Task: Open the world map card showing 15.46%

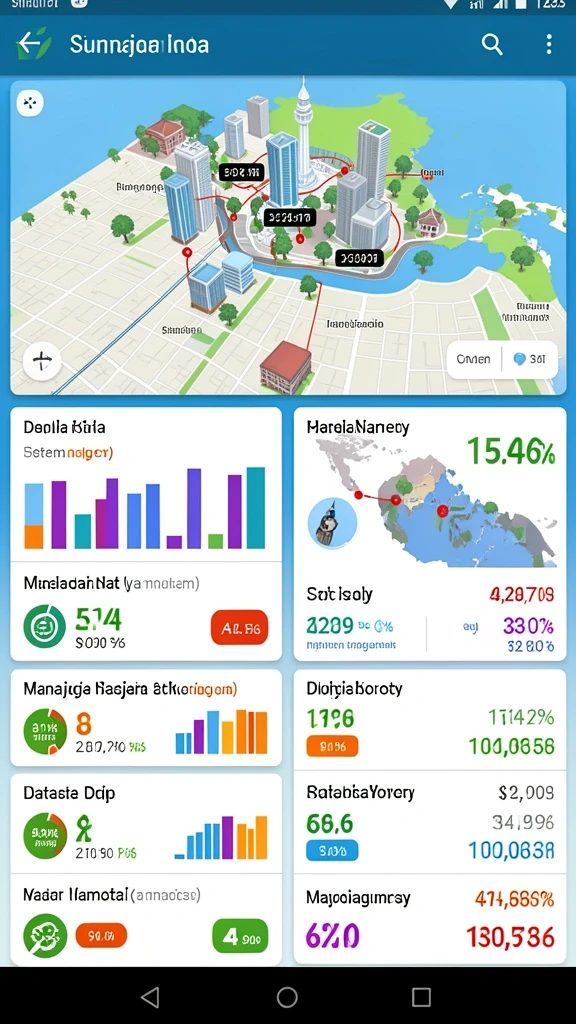Action: point(430,490)
